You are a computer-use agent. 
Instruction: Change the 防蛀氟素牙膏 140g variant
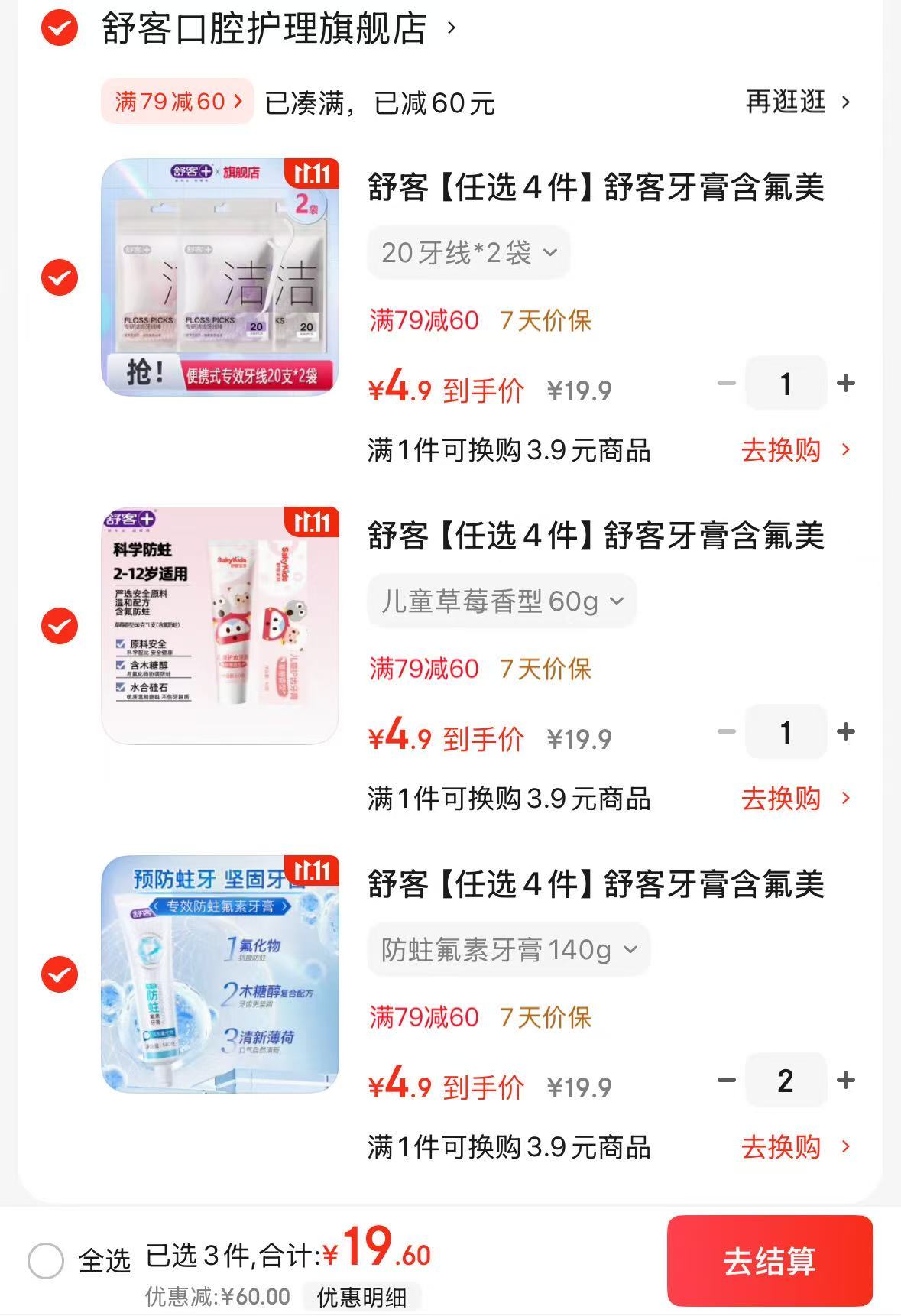pyautogui.click(x=508, y=950)
